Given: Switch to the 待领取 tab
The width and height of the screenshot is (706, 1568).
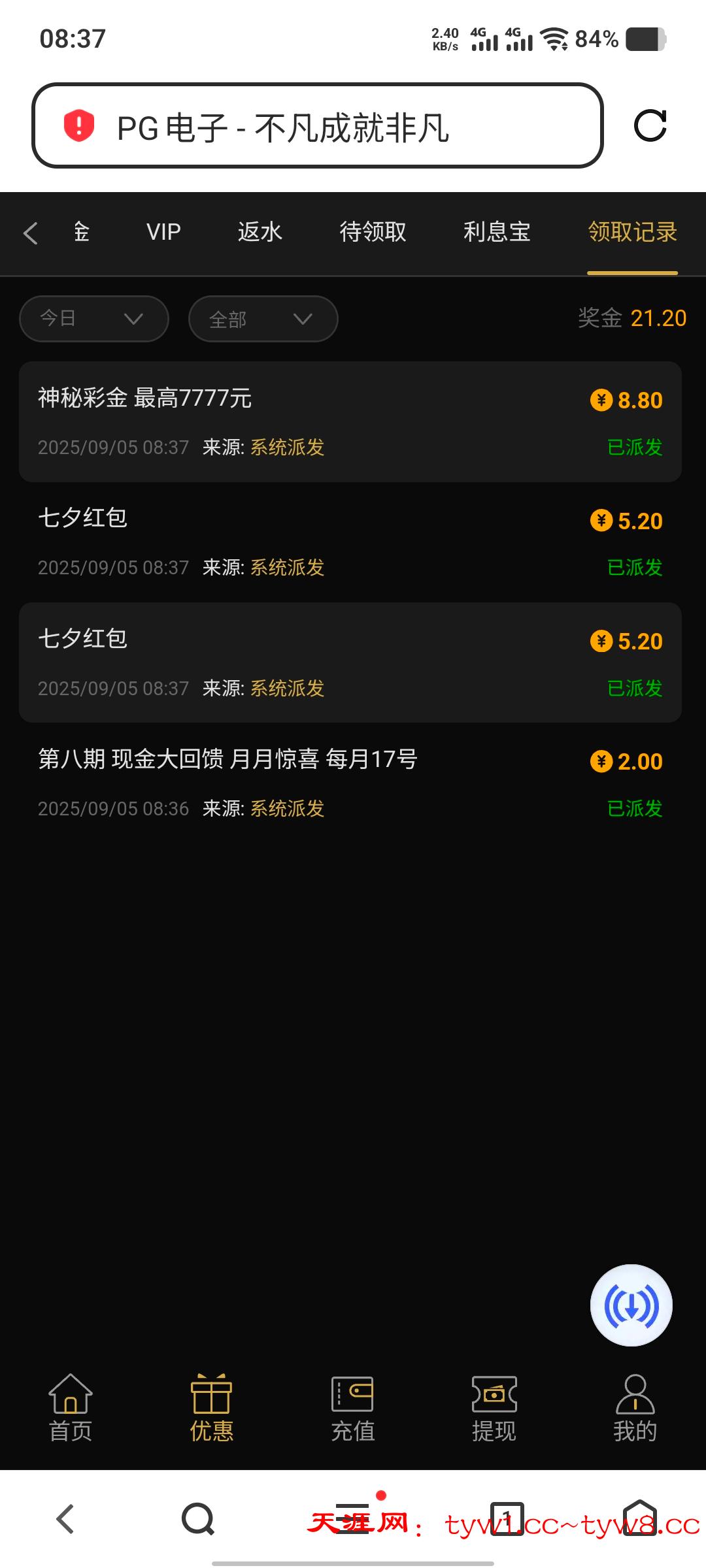Looking at the screenshot, I should (373, 232).
